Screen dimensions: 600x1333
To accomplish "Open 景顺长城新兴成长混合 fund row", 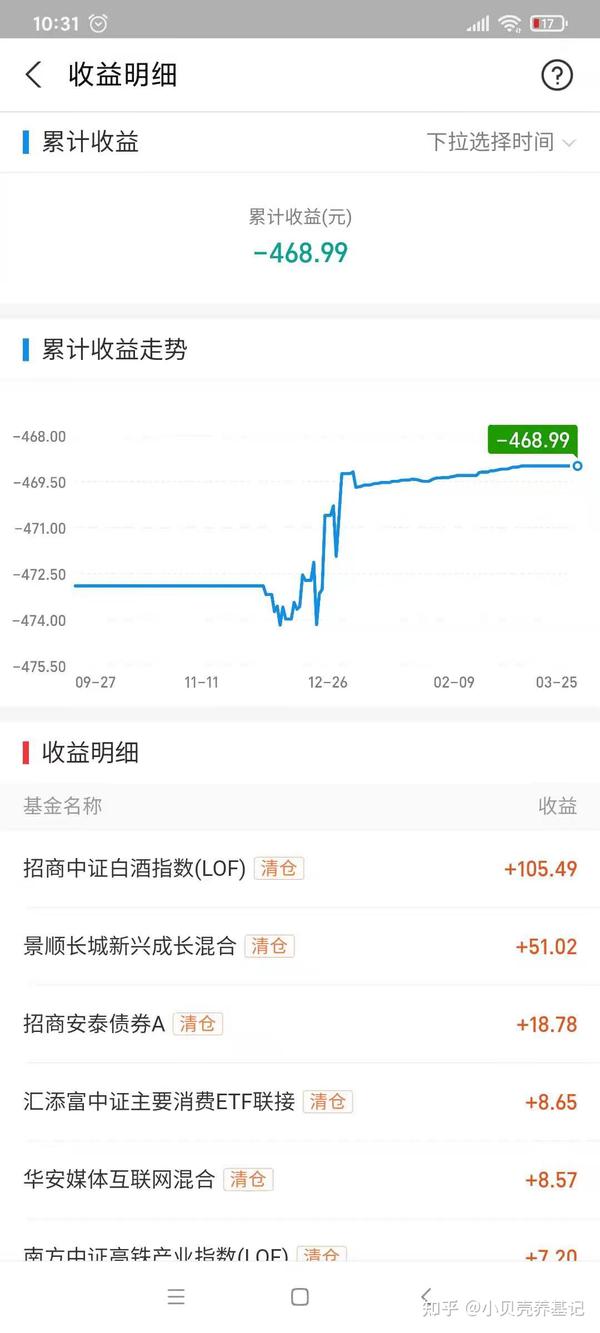I will (x=129, y=946).
